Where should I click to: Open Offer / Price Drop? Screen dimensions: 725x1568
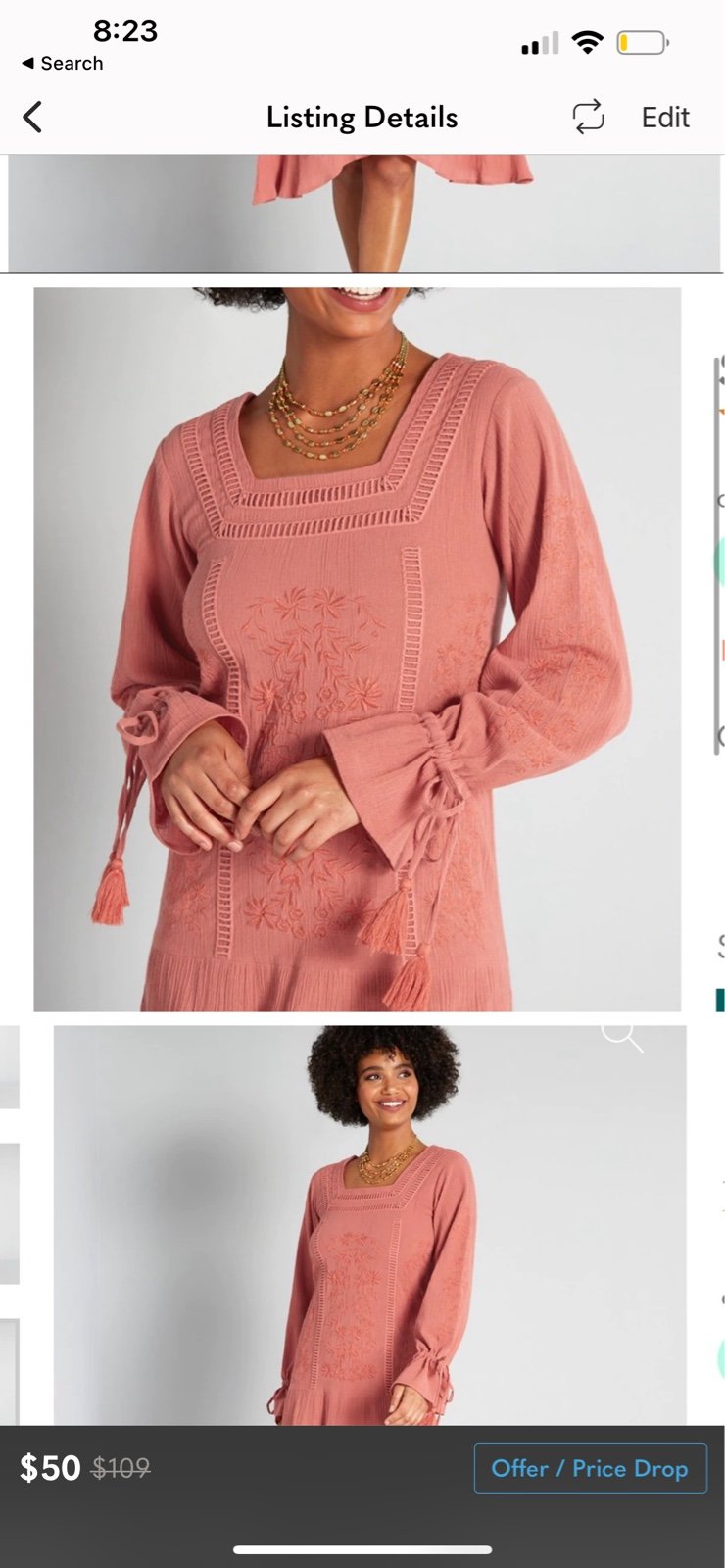pyautogui.click(x=590, y=1468)
